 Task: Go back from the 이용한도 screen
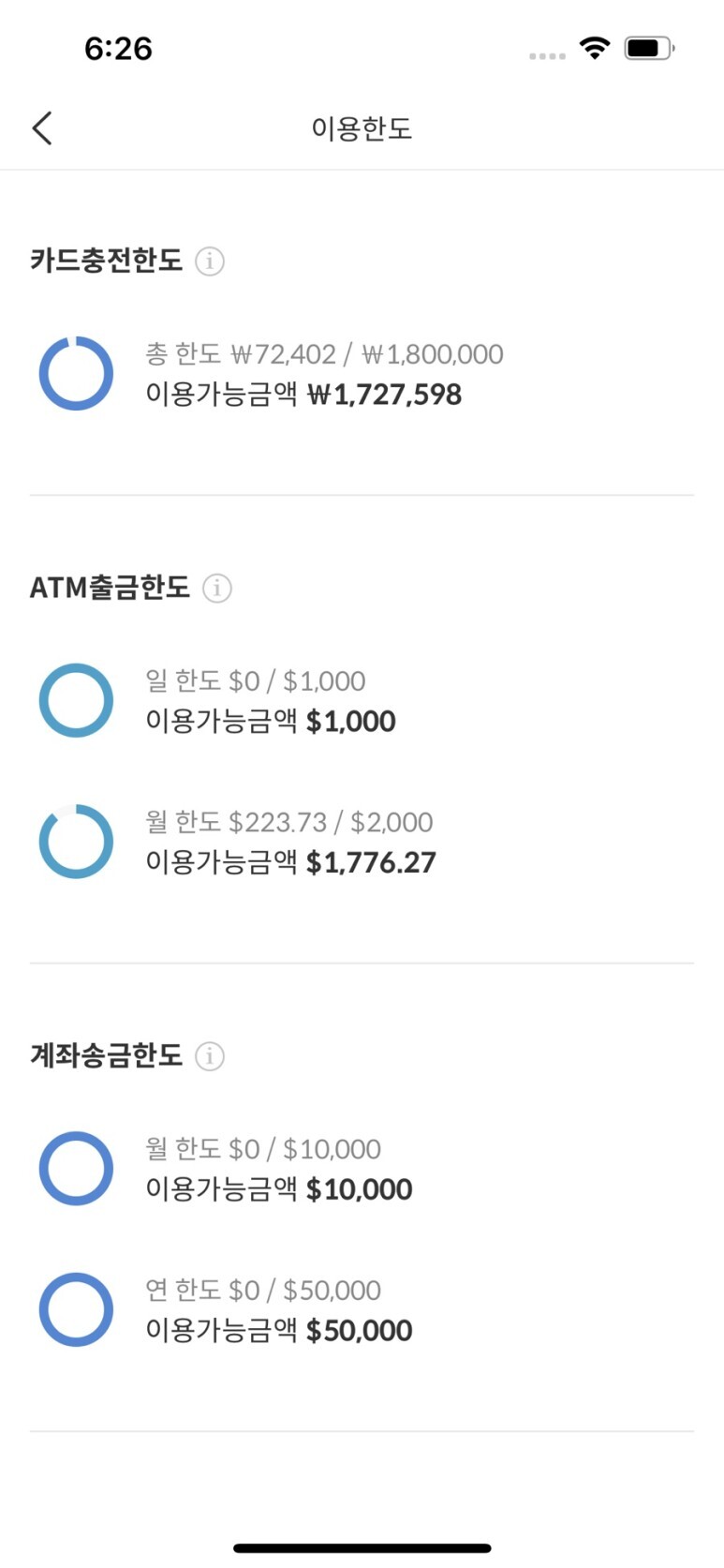pos(42,128)
